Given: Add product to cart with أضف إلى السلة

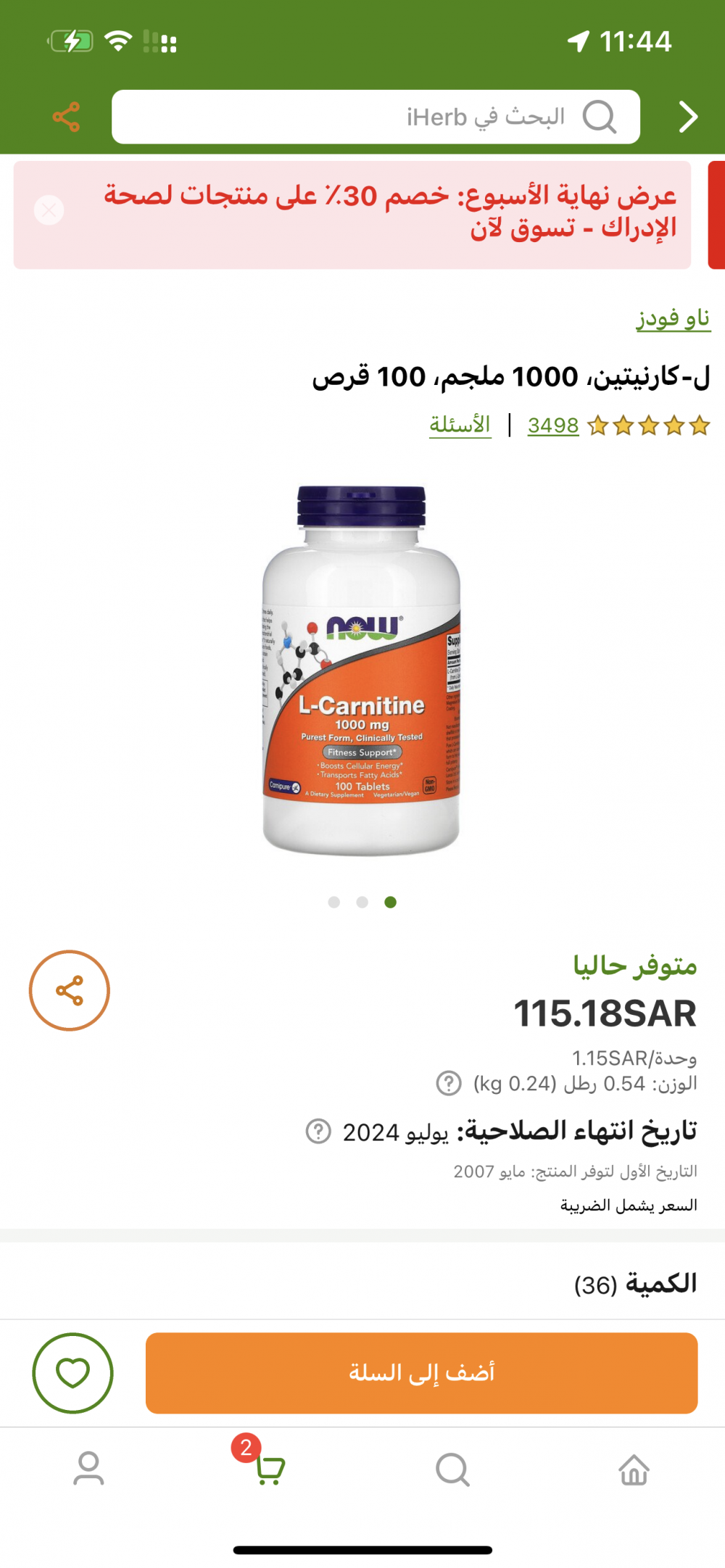Looking at the screenshot, I should pyautogui.click(x=422, y=1373).
